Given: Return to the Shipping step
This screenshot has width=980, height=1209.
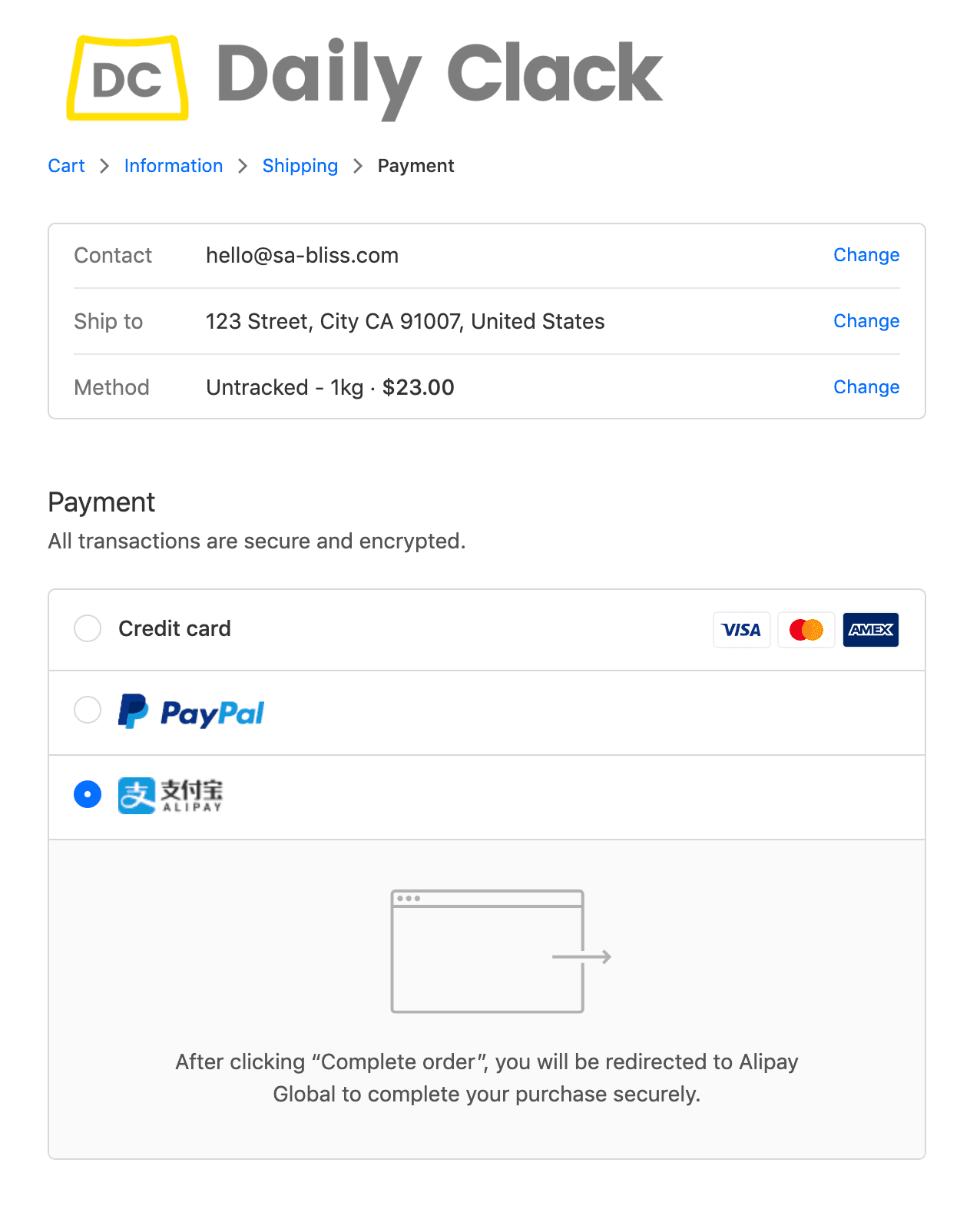Looking at the screenshot, I should click(300, 166).
